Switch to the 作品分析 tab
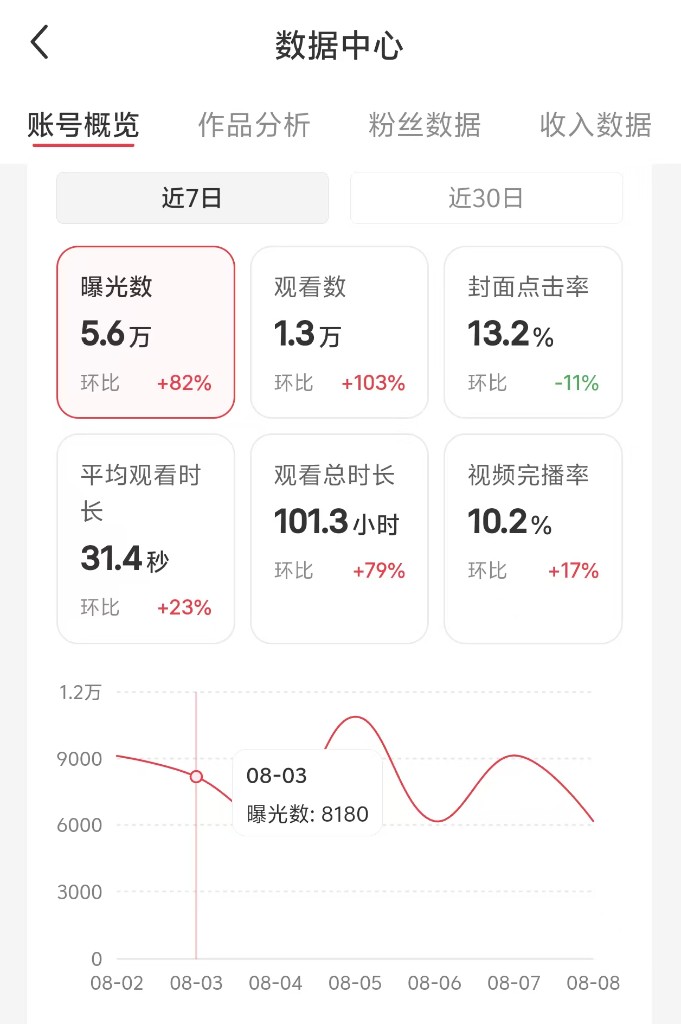This screenshot has height=1024, width=681. [x=254, y=125]
